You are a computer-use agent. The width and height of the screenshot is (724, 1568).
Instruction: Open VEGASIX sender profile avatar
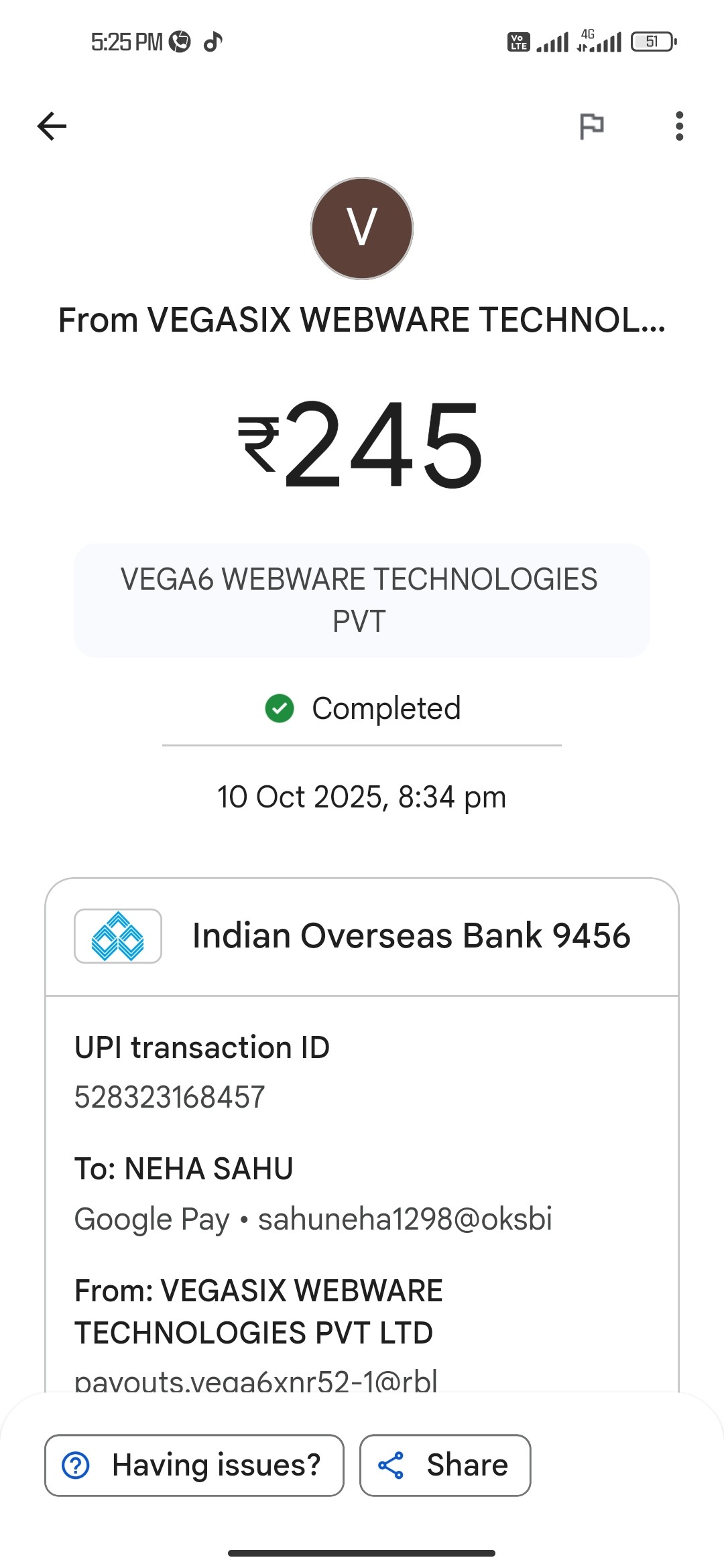pyautogui.click(x=362, y=228)
